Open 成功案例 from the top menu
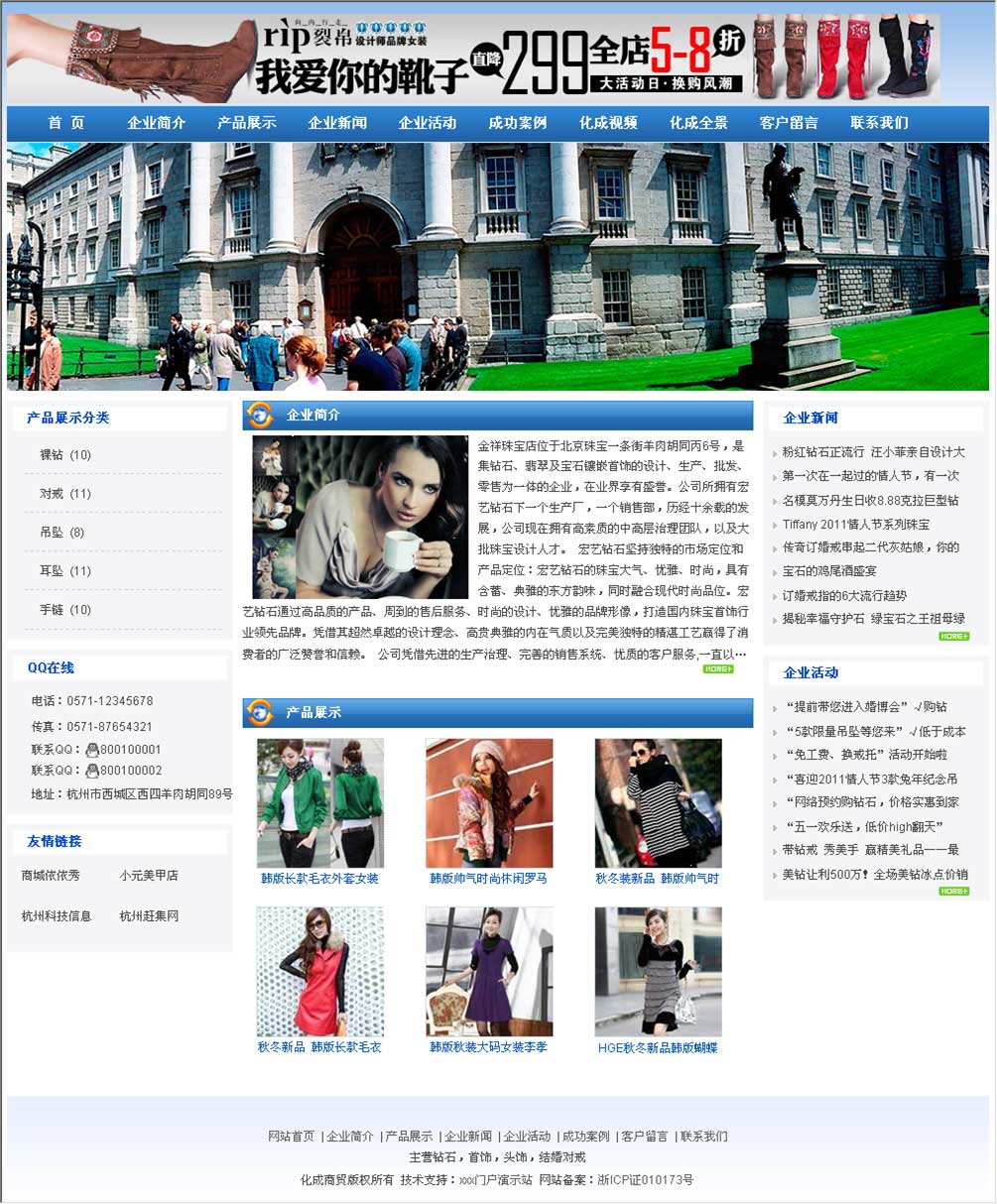 (518, 123)
